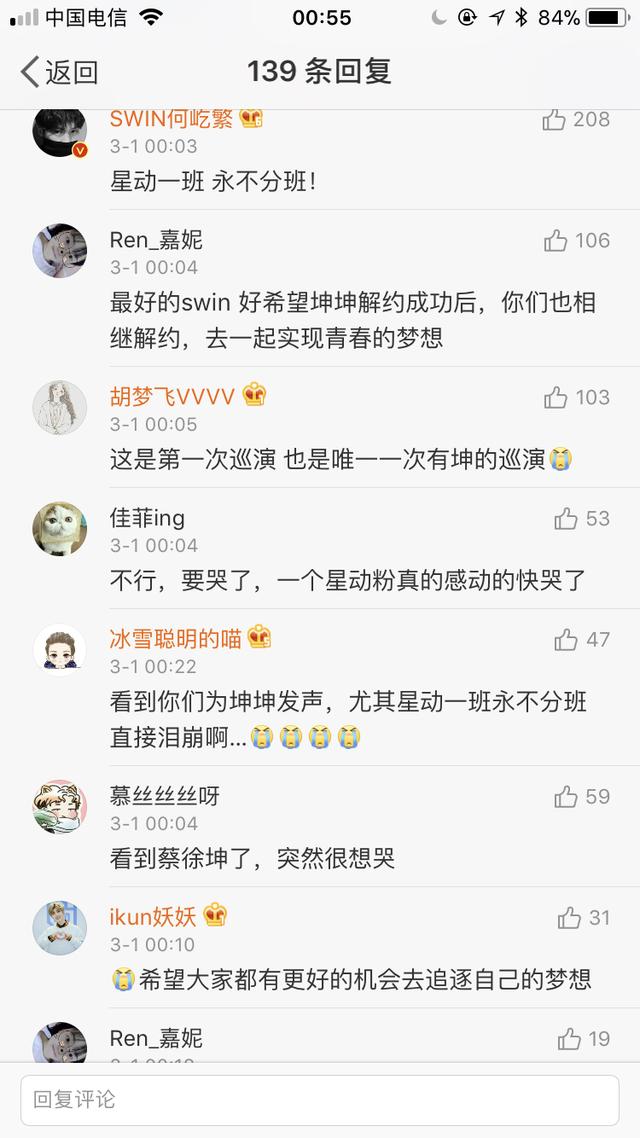Tap the 返回 back button
This screenshot has width=640, height=1138.
(x=60, y=72)
